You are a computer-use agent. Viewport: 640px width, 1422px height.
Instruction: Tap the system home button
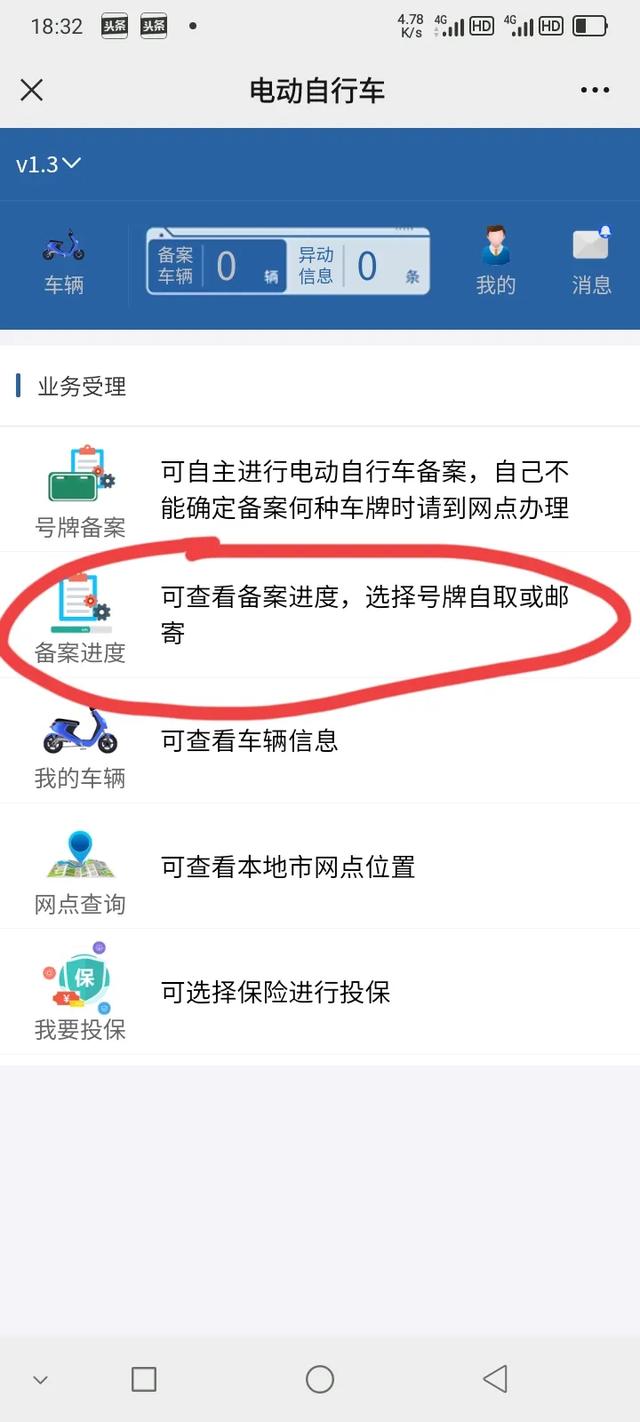tap(320, 1379)
